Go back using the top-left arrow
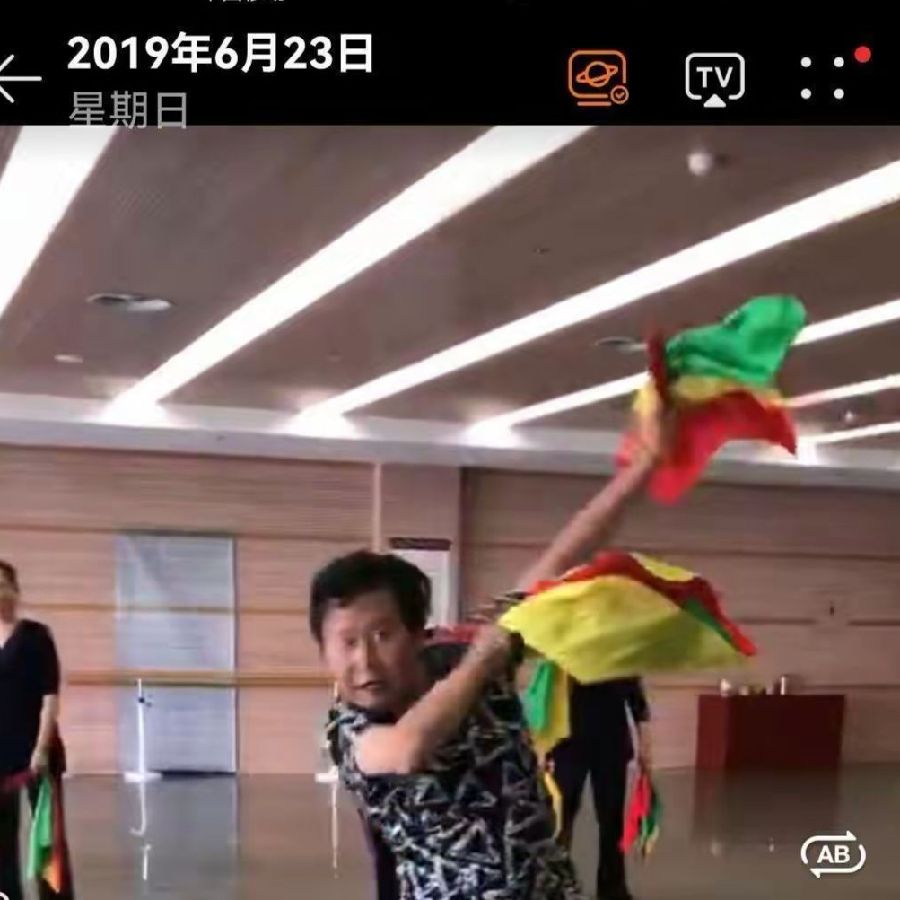The image size is (900, 900). [18, 78]
